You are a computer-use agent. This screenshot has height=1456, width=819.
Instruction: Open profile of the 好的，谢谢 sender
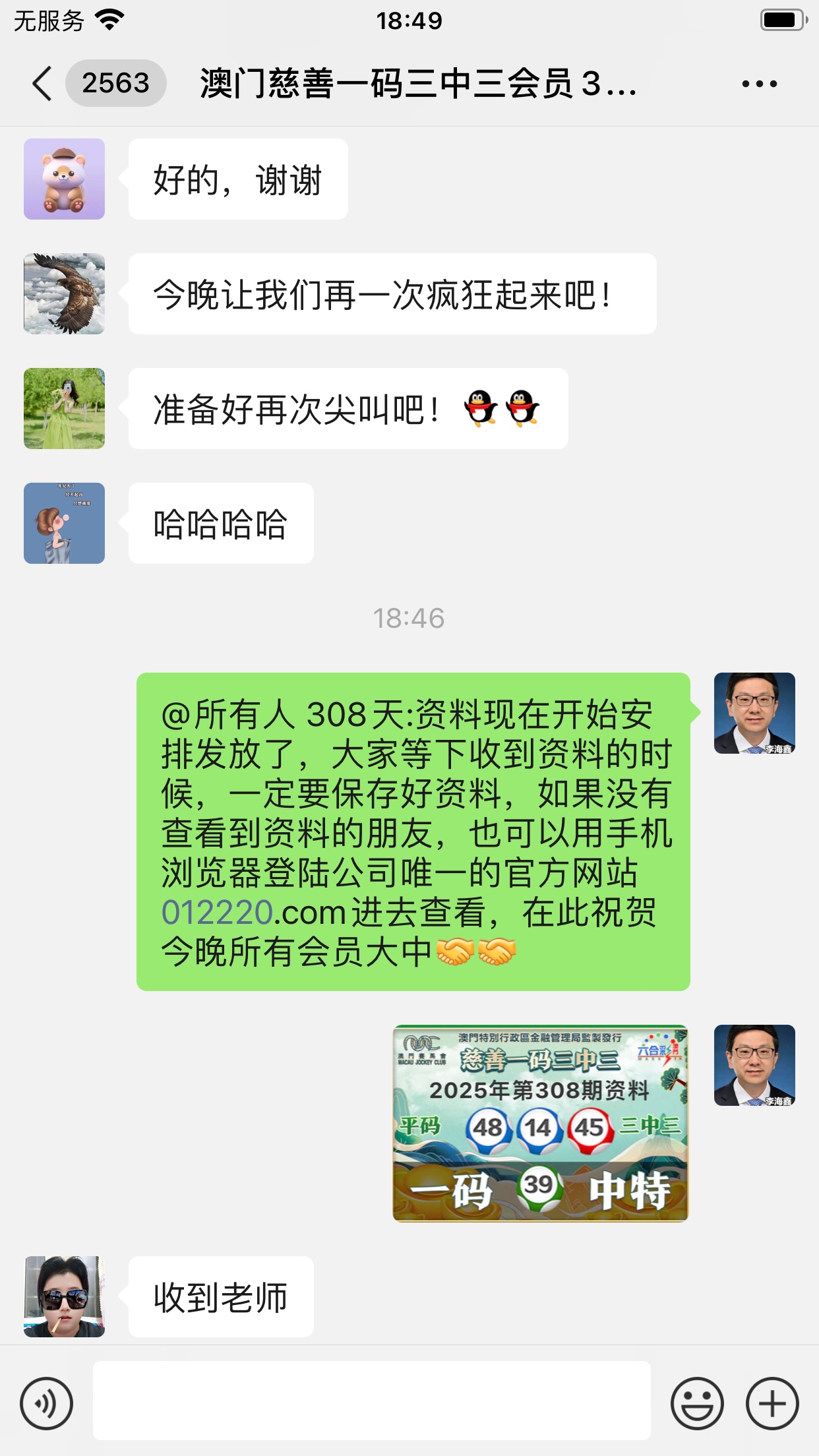pyautogui.click(x=64, y=179)
